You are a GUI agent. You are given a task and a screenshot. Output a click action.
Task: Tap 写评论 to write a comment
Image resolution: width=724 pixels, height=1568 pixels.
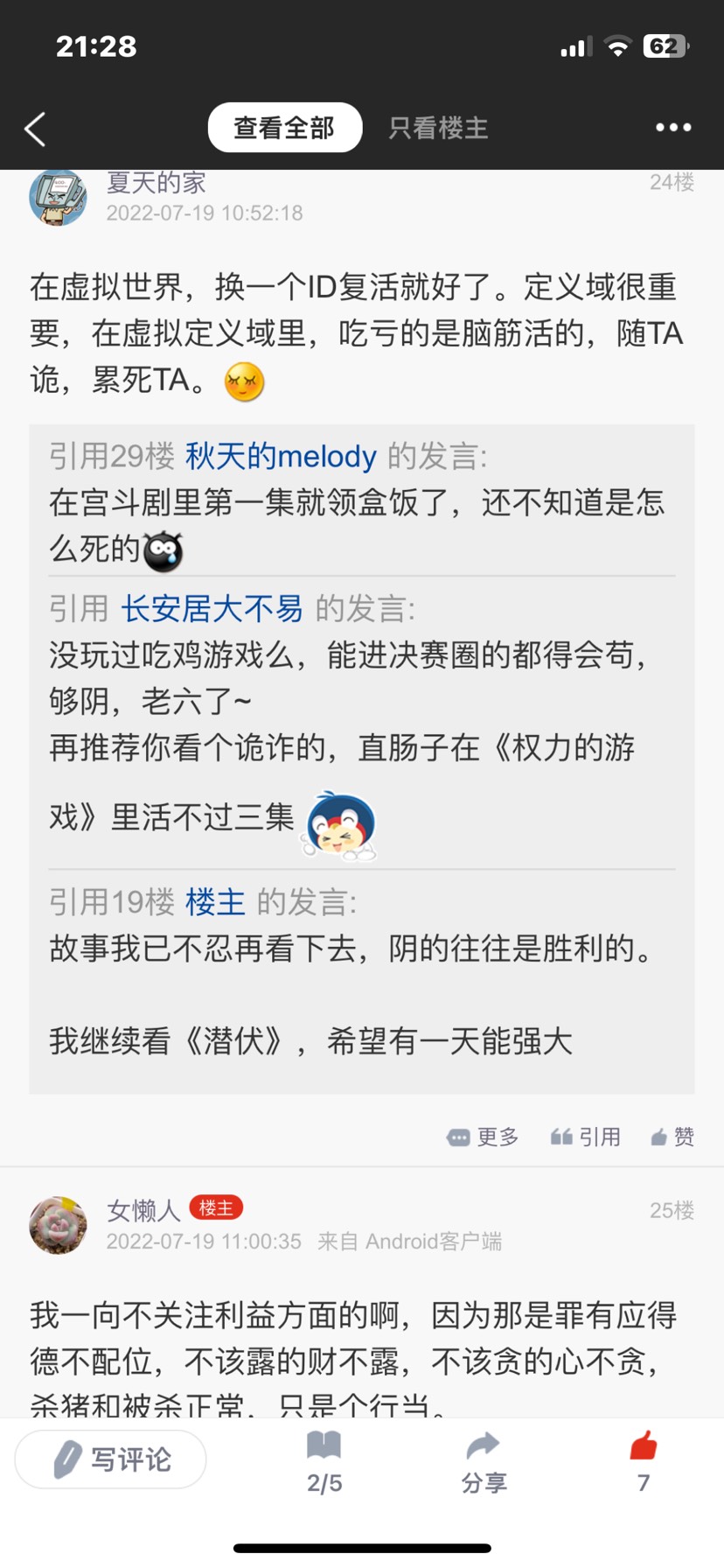click(111, 1459)
